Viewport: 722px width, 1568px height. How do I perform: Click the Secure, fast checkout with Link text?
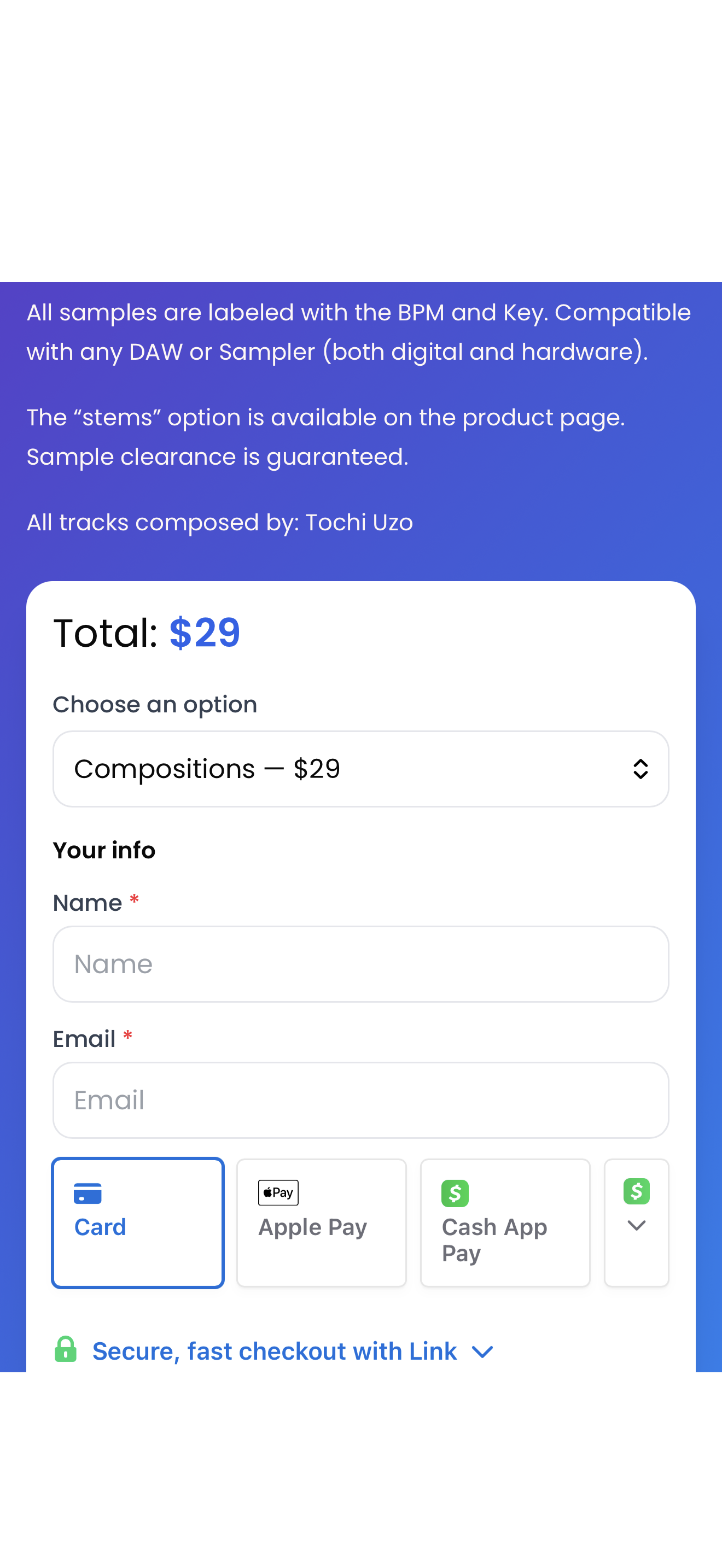[x=274, y=1351]
